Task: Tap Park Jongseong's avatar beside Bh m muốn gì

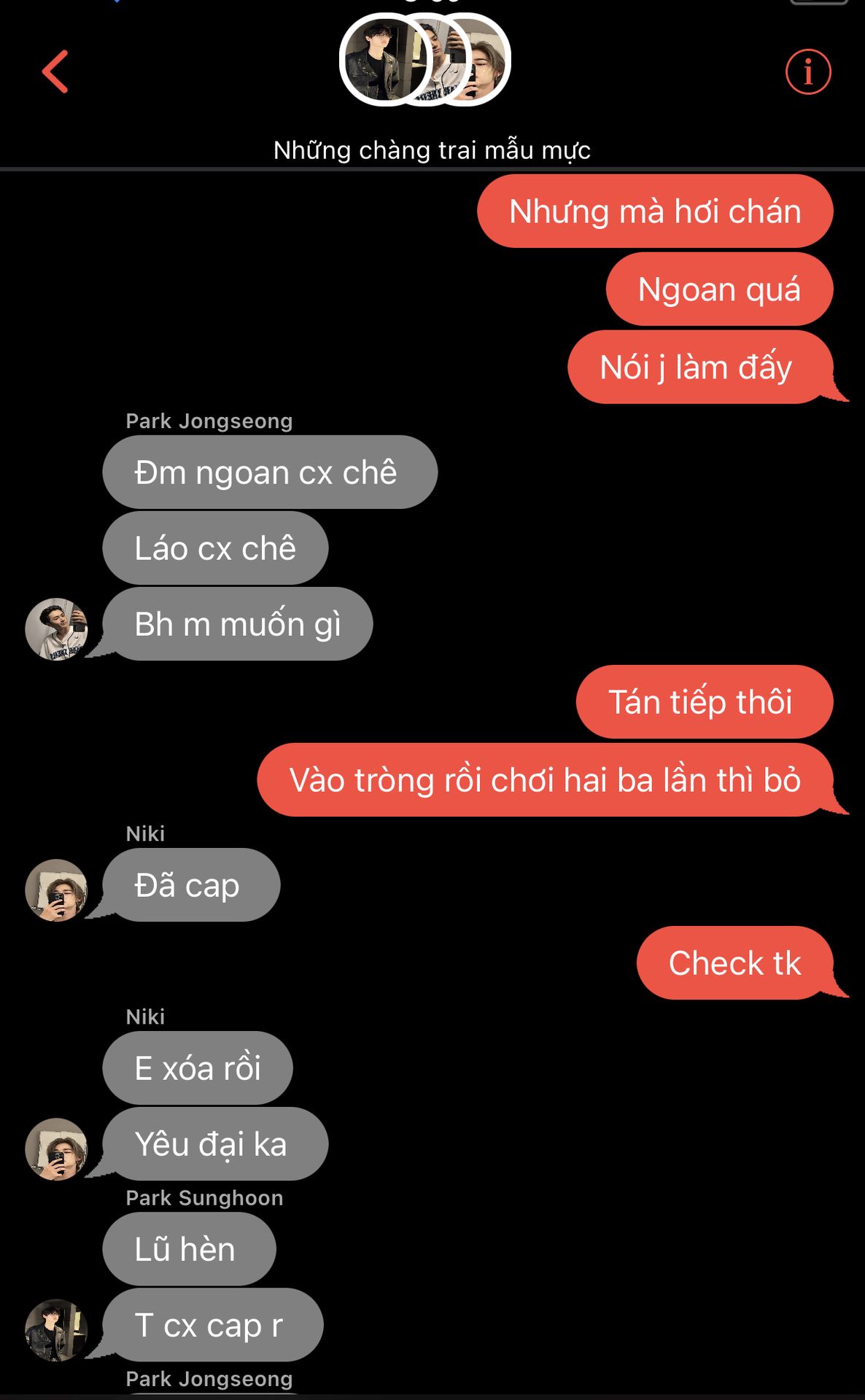Action: pos(56,629)
